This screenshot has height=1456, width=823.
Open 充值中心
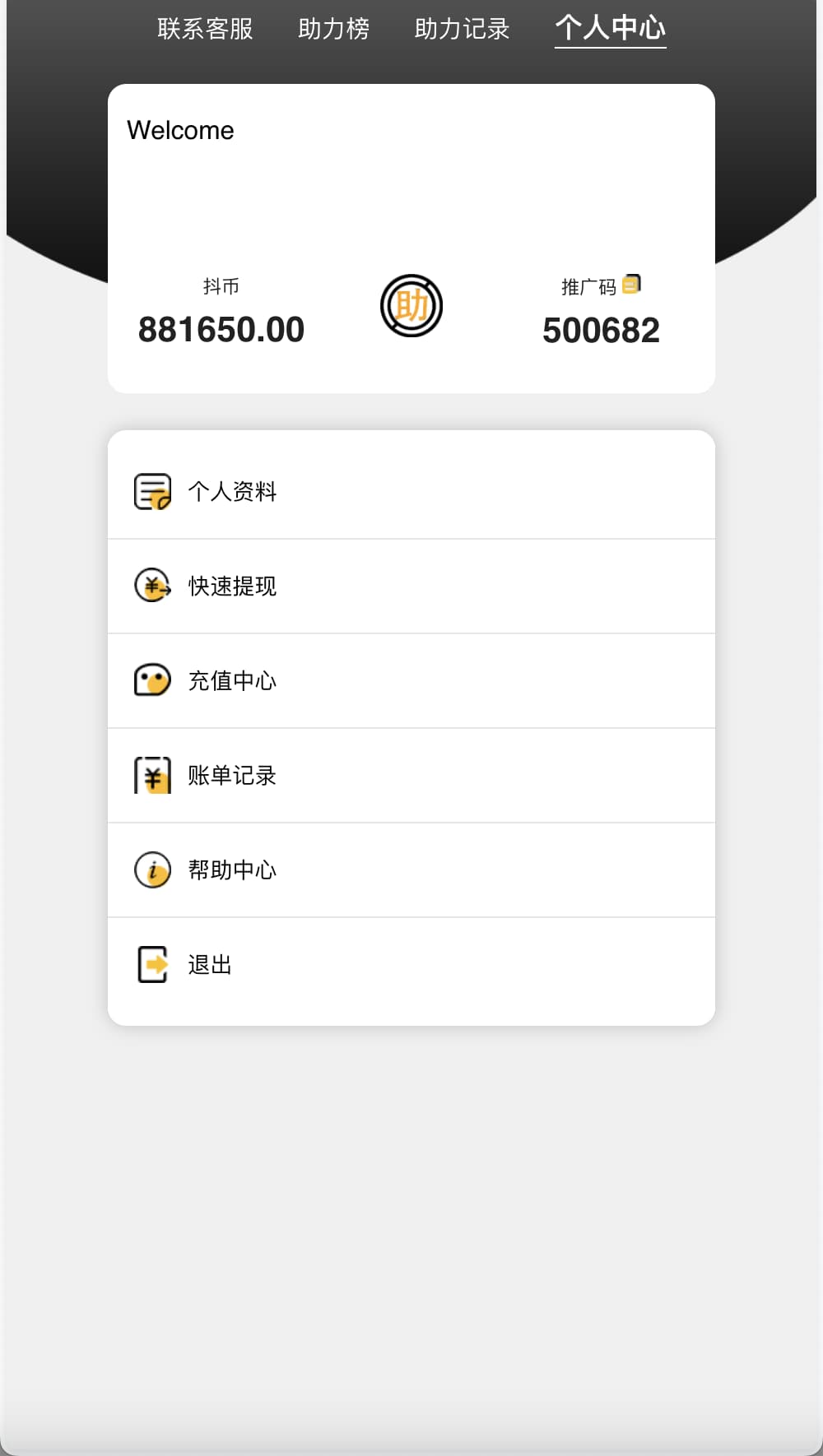click(x=411, y=681)
